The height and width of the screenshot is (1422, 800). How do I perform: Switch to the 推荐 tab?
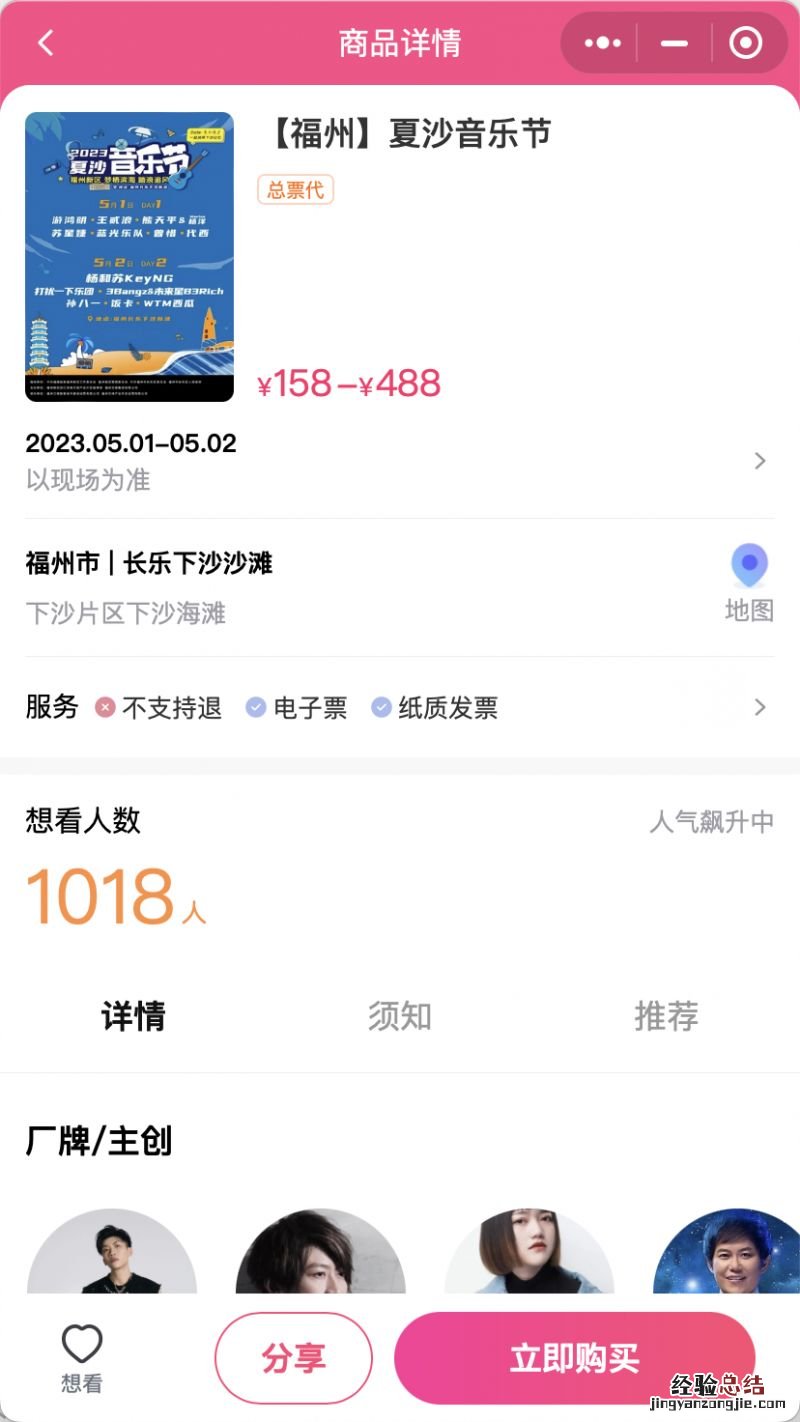pos(666,1016)
